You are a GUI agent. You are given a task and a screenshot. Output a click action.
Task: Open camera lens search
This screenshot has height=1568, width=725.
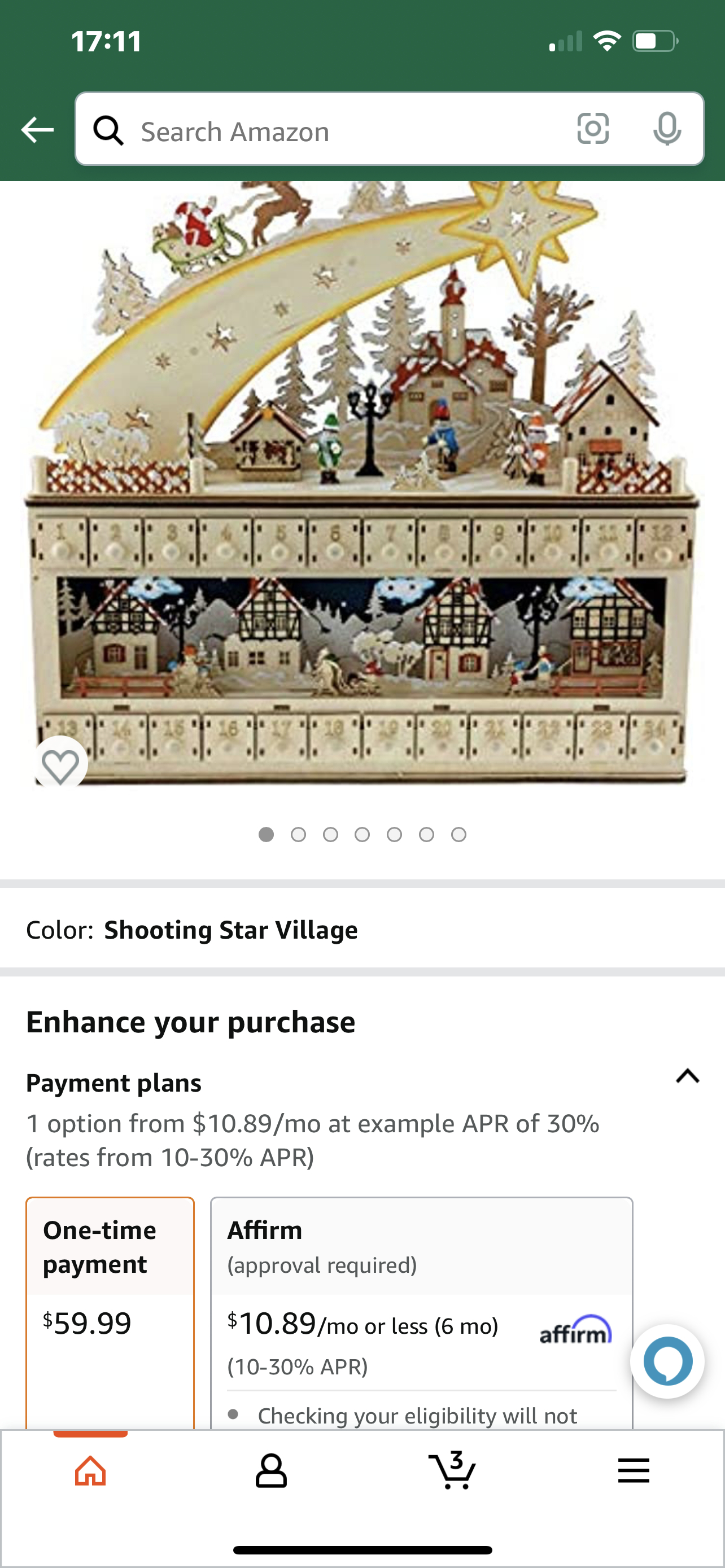pyautogui.click(x=593, y=129)
